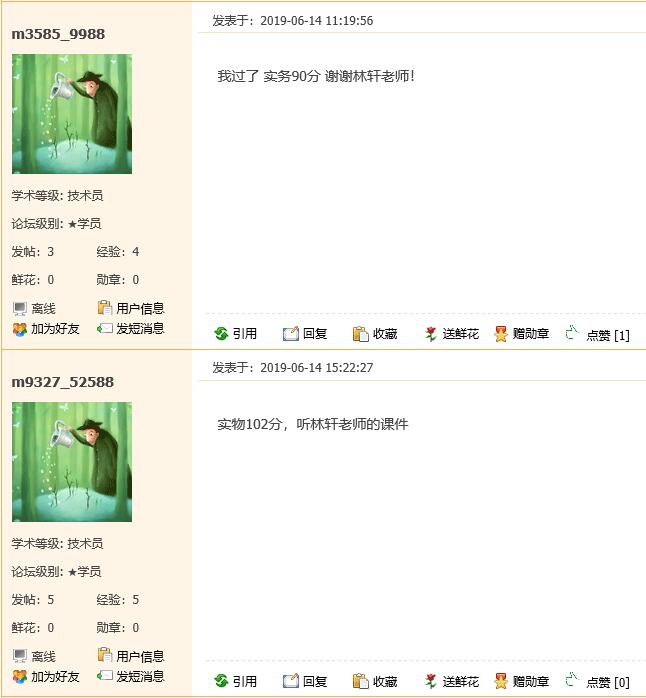Send a short message to m9327_52588
This screenshot has width=646, height=698.
coord(139,676)
